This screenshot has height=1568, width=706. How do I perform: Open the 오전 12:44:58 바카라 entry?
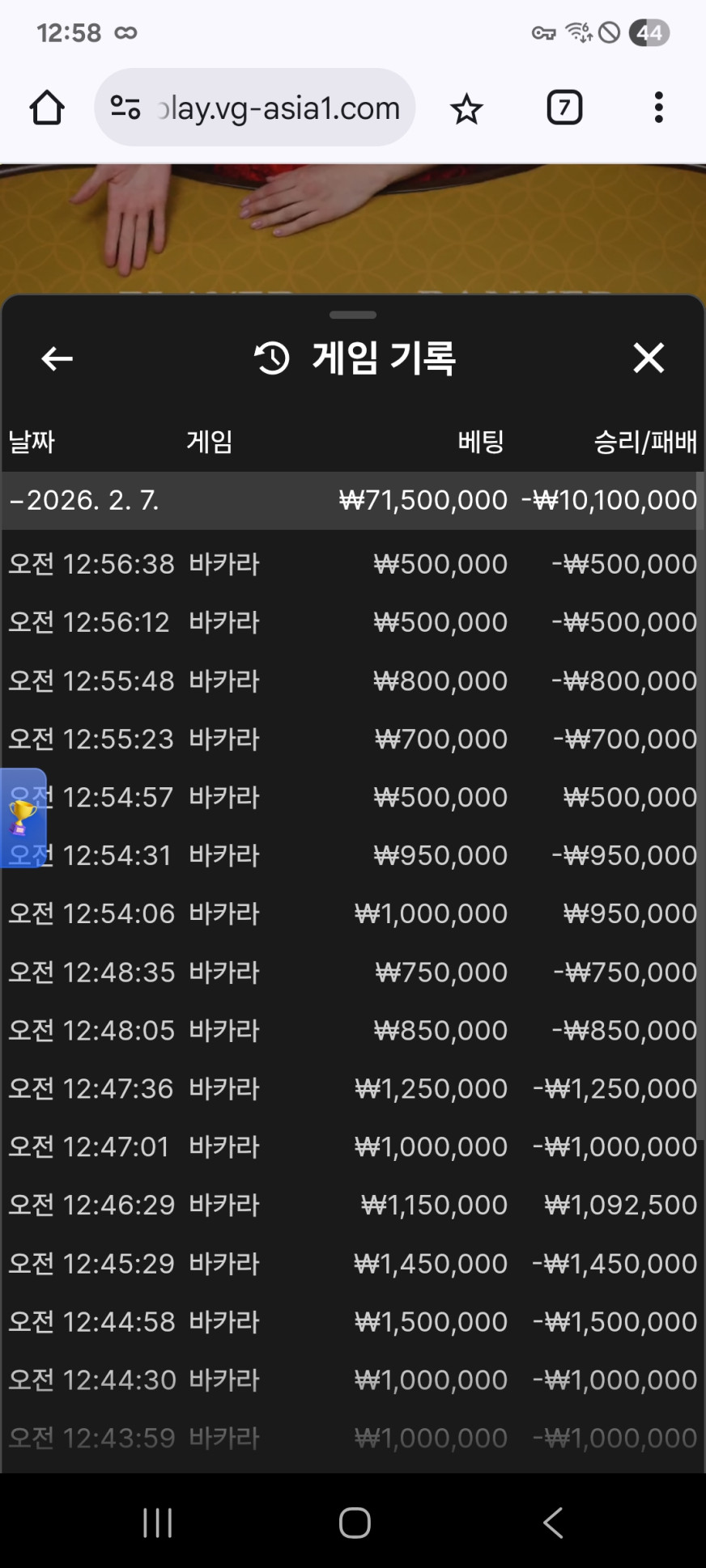(x=352, y=1321)
